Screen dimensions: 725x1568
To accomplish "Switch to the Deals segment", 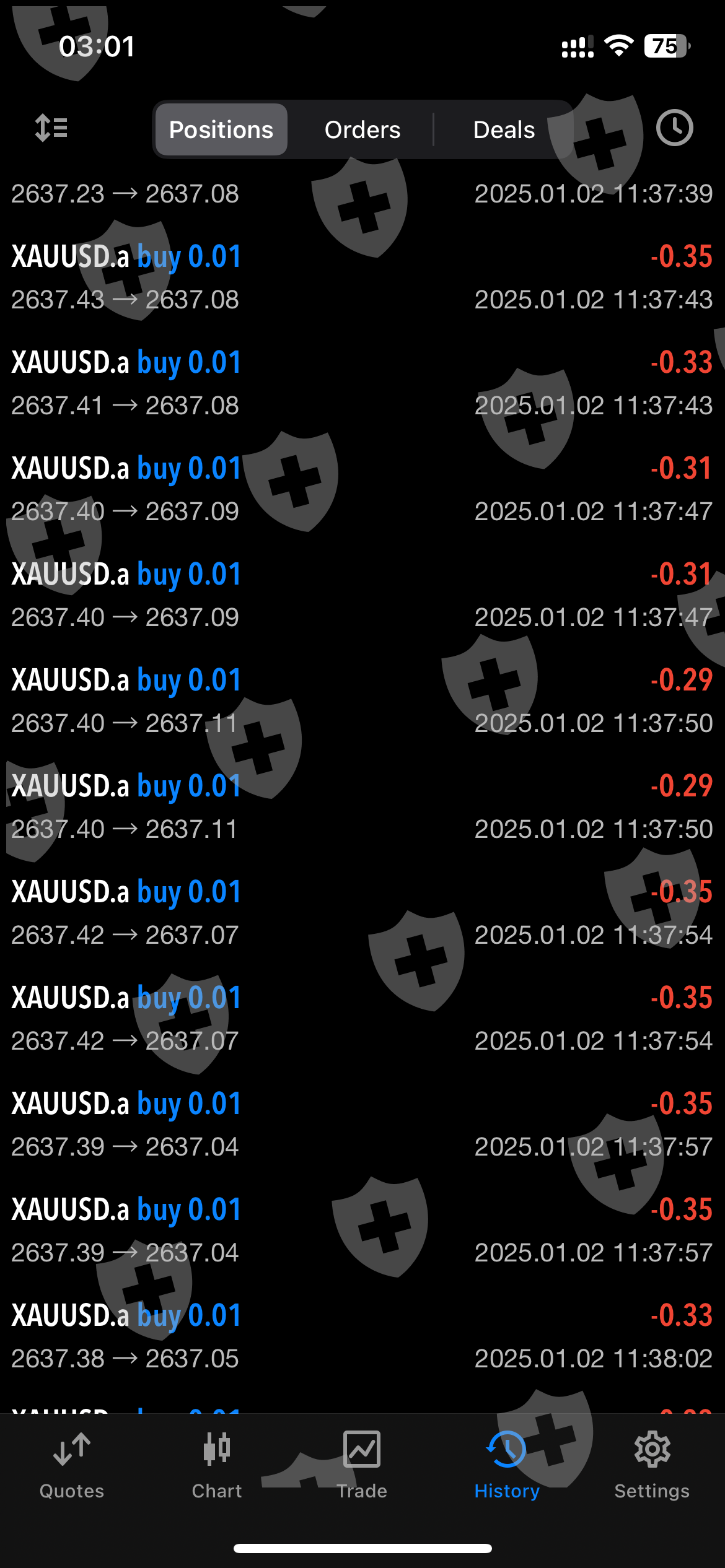I will click(504, 130).
